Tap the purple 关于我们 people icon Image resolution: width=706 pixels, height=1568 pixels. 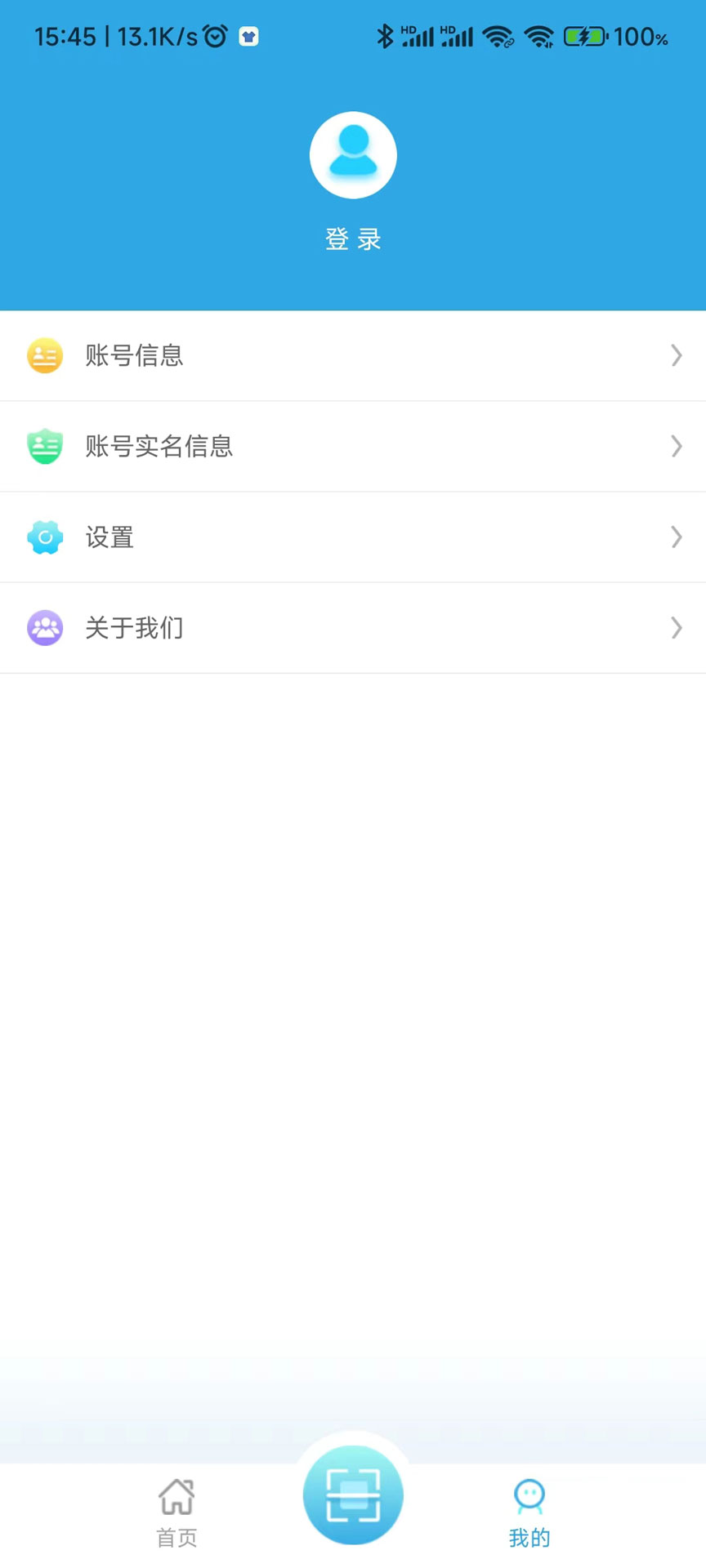tap(45, 627)
